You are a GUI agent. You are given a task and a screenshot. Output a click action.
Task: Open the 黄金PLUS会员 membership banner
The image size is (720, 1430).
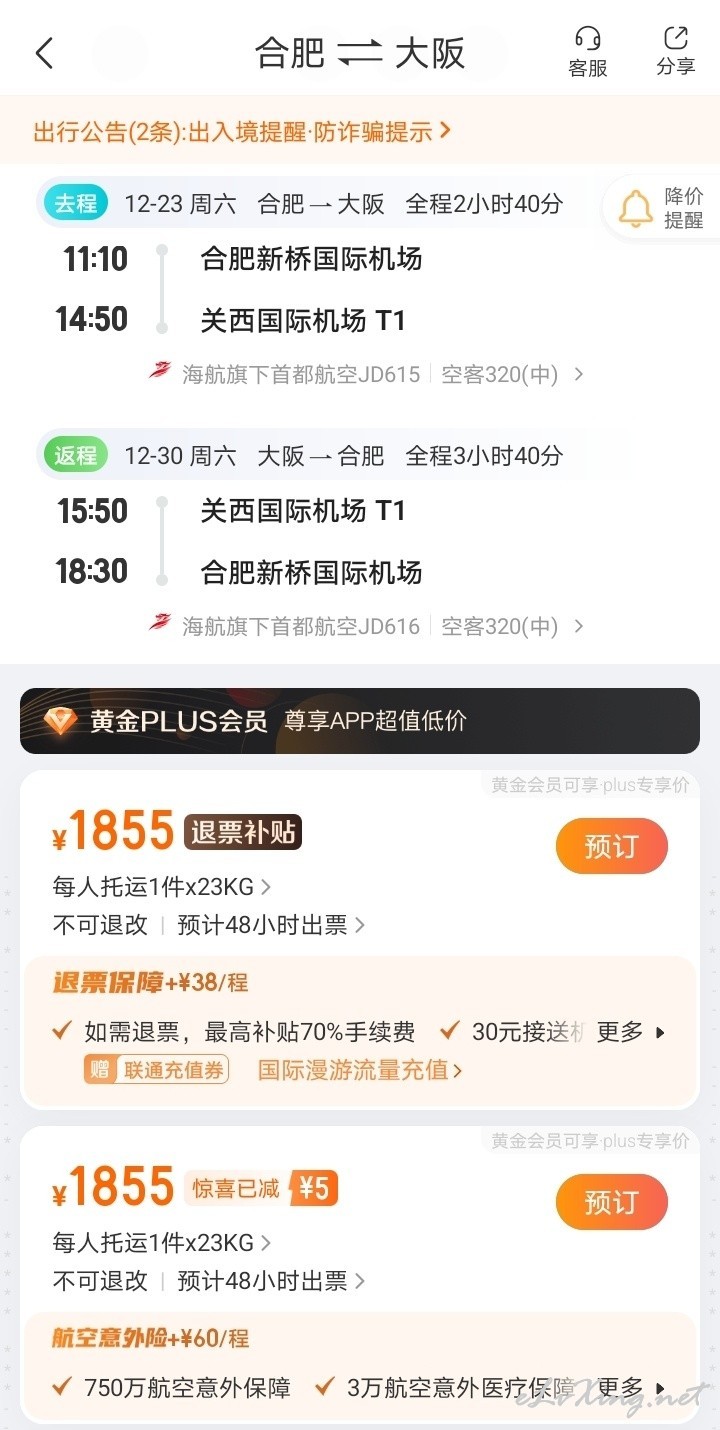360,721
